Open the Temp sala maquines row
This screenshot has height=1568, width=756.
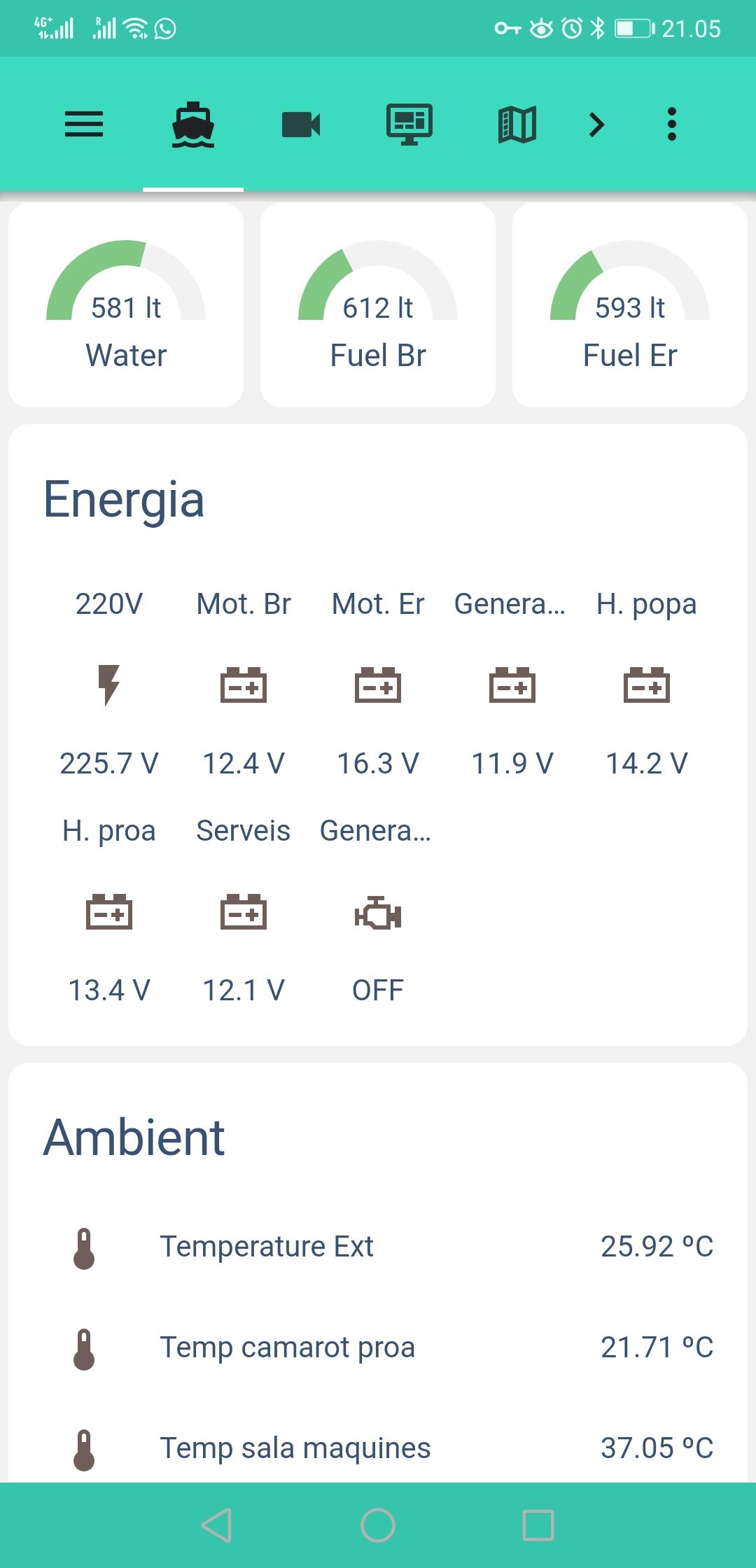tap(378, 1448)
